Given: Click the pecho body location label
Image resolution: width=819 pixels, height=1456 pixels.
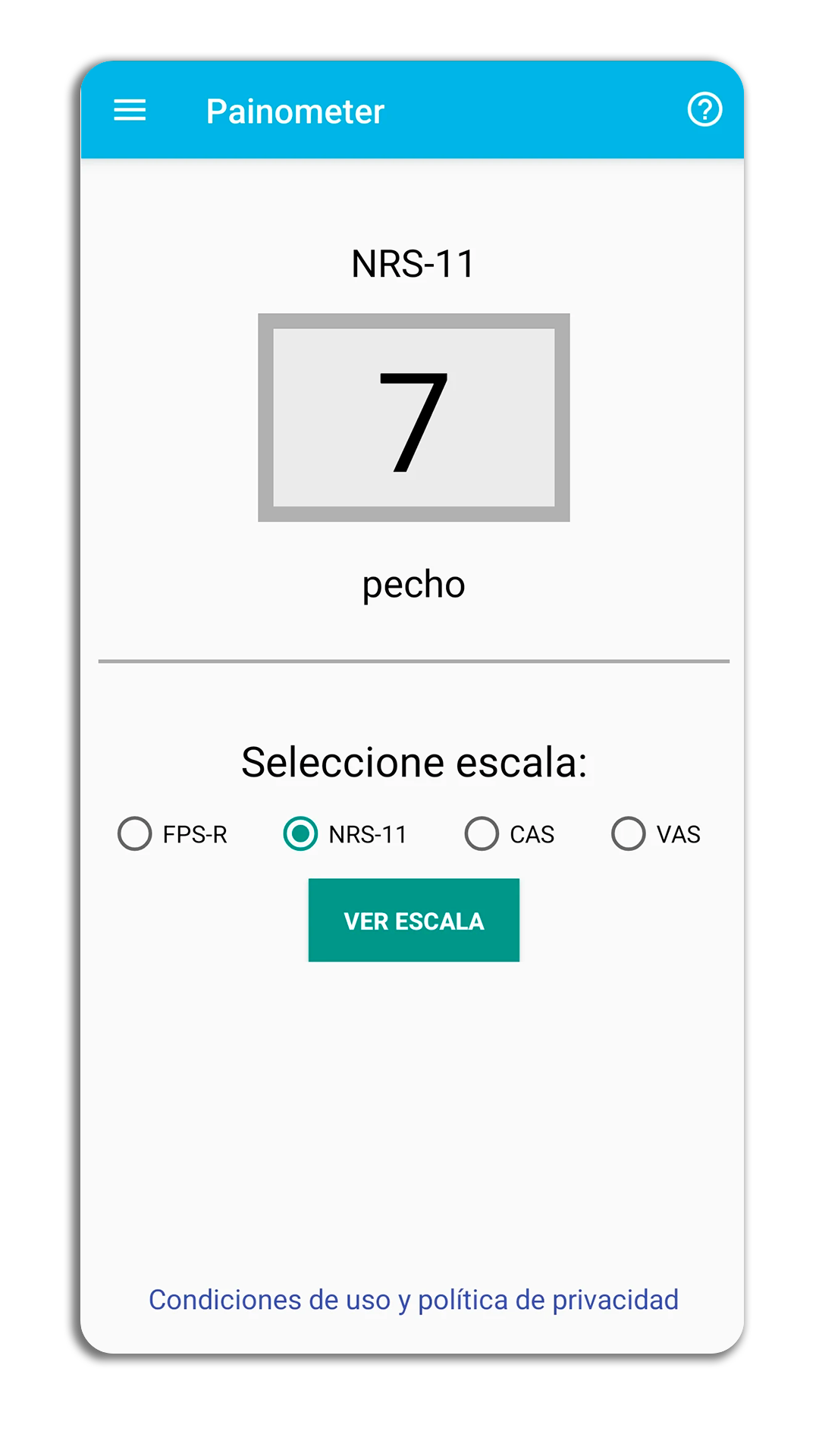Looking at the screenshot, I should click(414, 584).
